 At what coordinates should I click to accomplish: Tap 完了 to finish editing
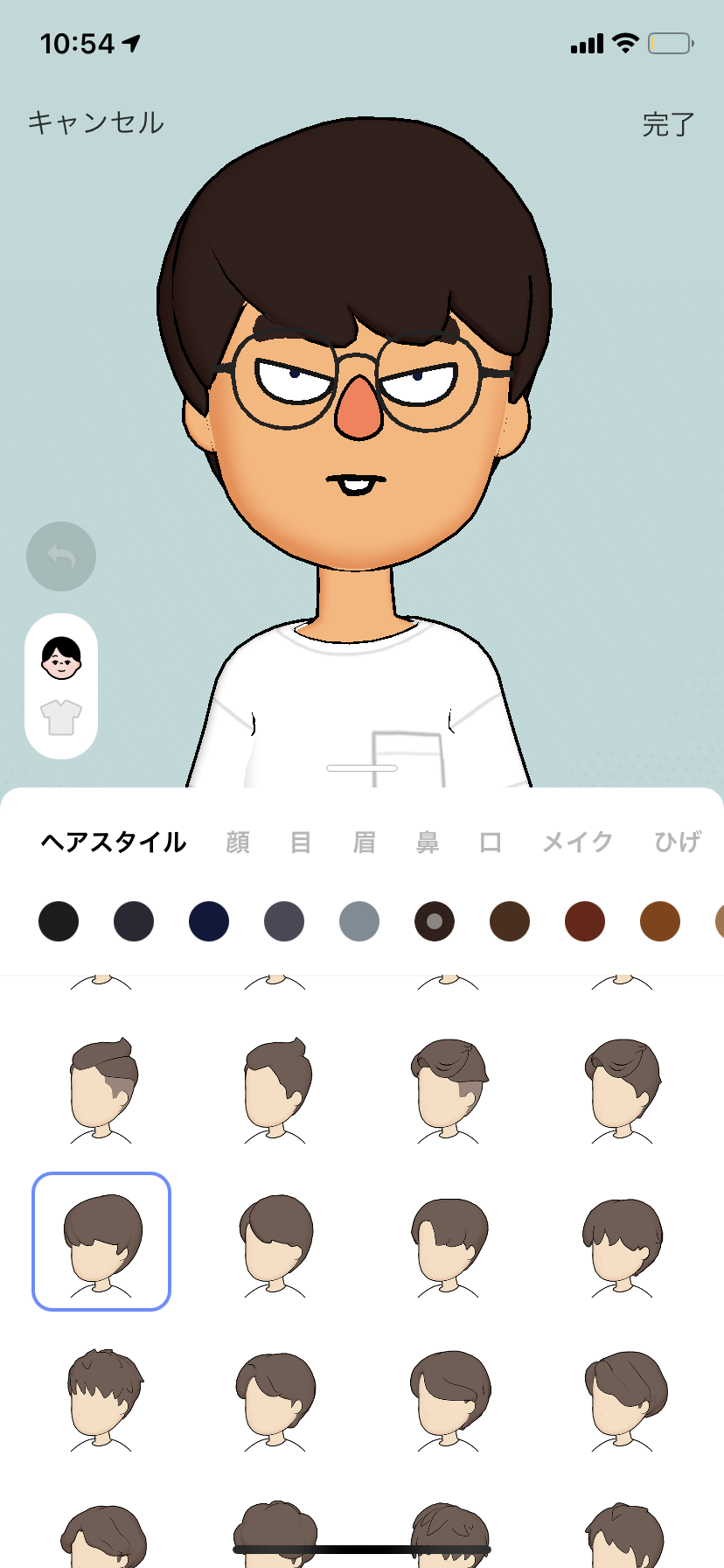[668, 124]
